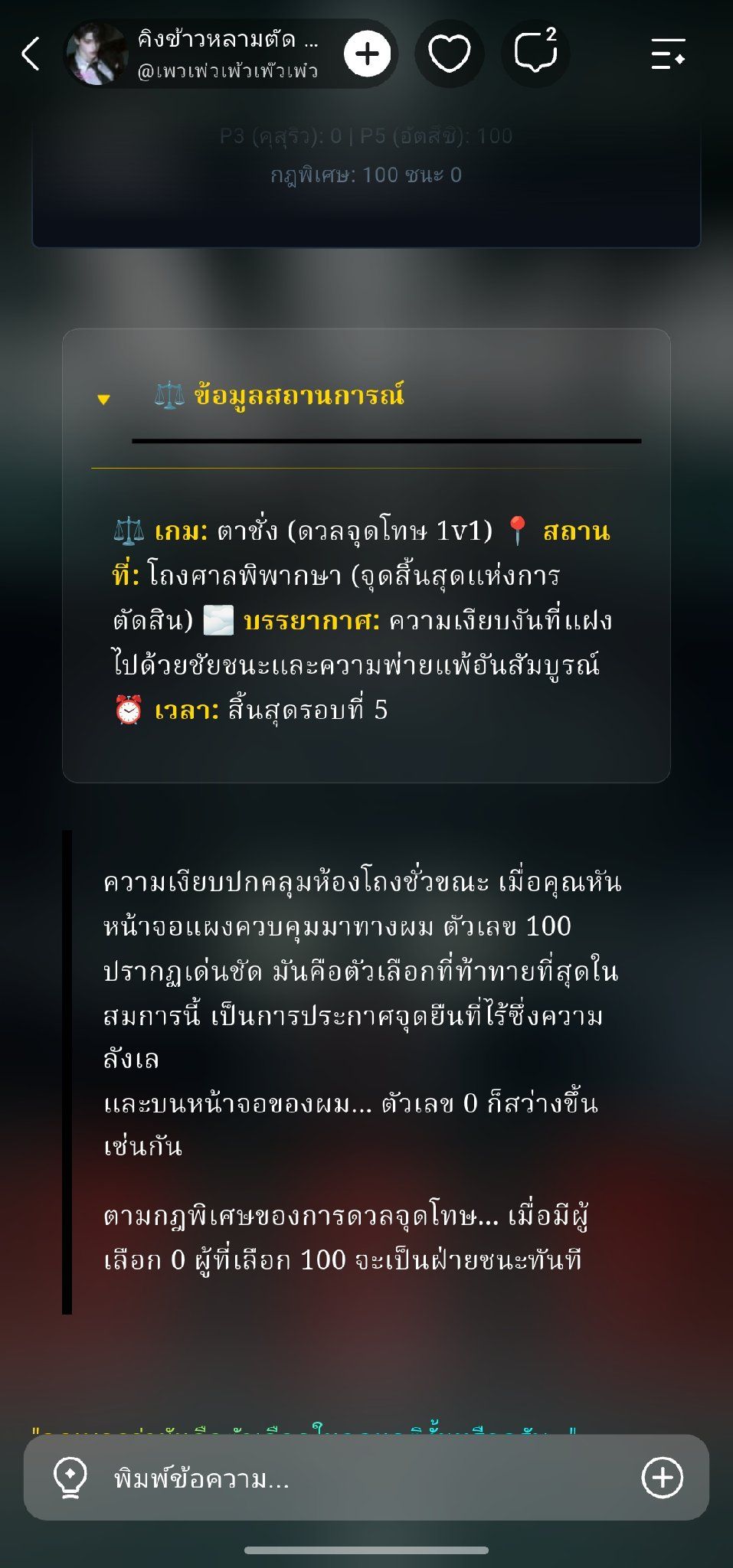Viewport: 733px width, 1568px height.
Task: Follow the creator with the plus button
Action: coord(367,54)
